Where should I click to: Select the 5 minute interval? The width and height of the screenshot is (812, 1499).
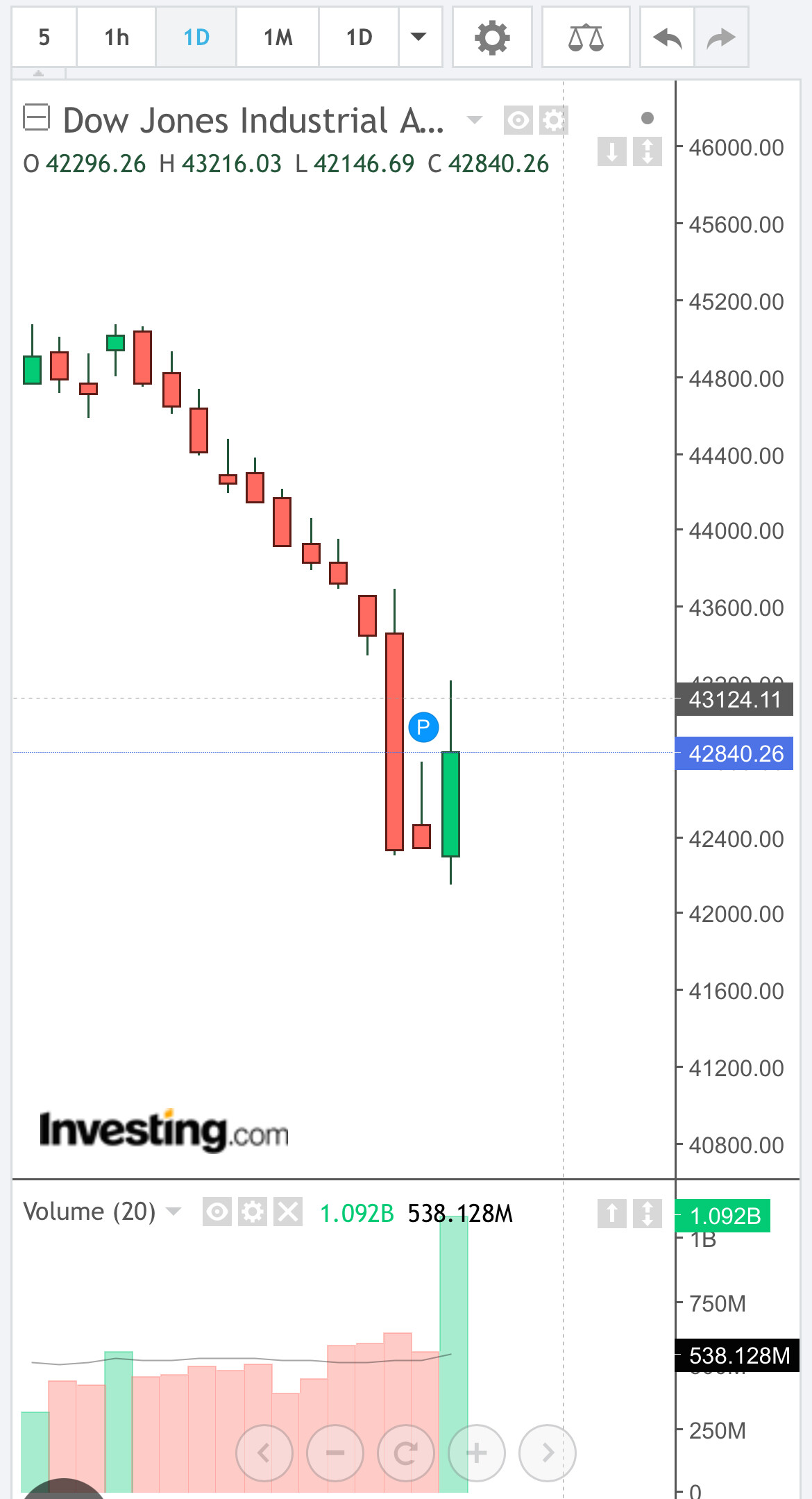click(x=44, y=37)
